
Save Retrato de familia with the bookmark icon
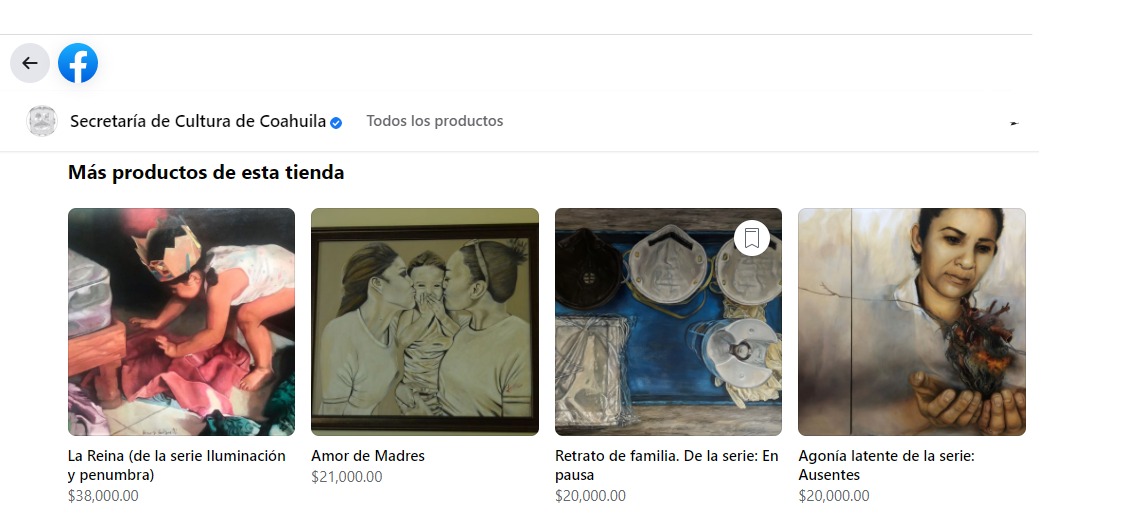point(752,238)
